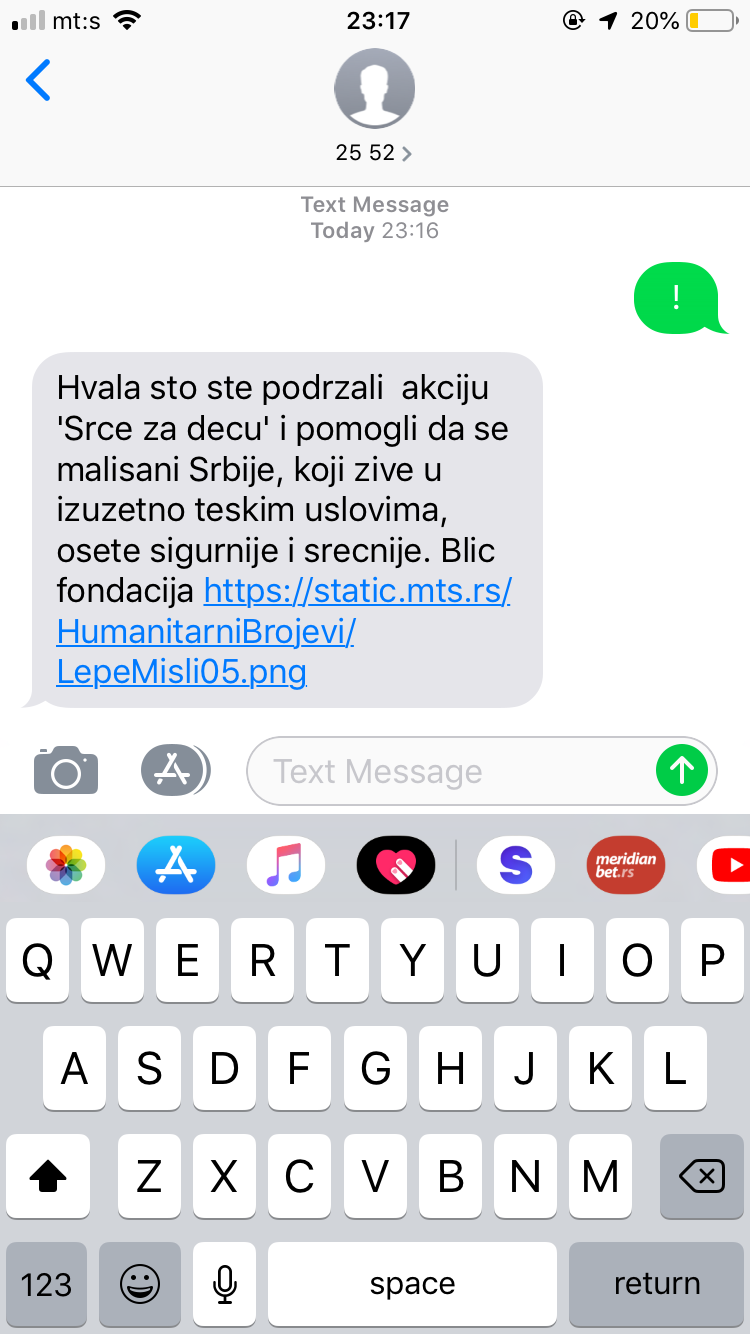Start dictation with the microphone key
Image resolution: width=750 pixels, height=1334 pixels.
click(225, 1284)
